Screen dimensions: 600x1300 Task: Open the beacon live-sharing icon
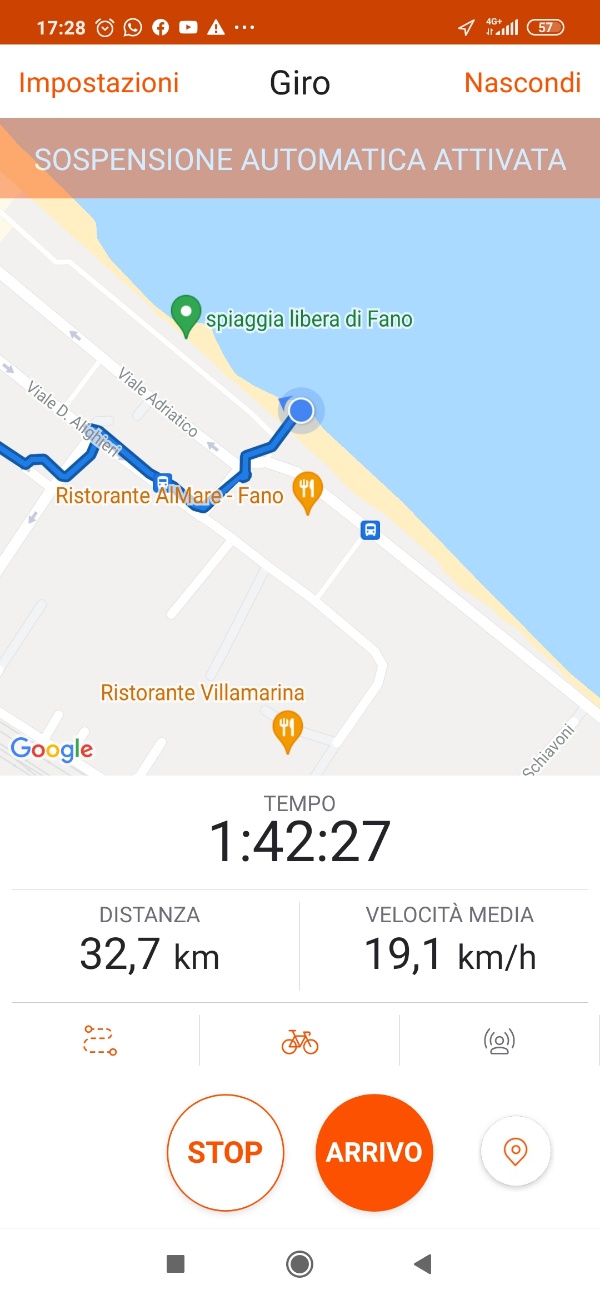click(x=499, y=1041)
